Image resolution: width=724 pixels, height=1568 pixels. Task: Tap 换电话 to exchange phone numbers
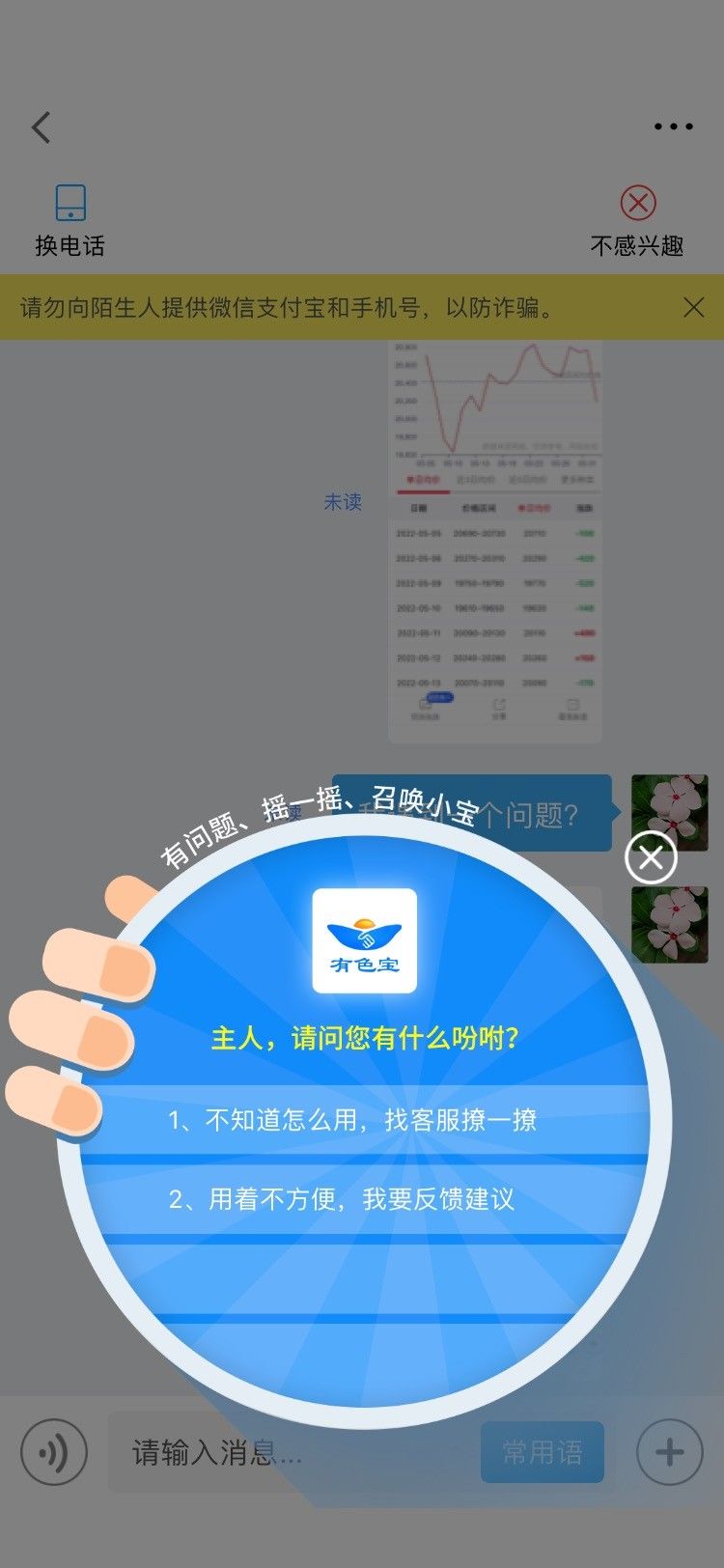coord(70,221)
